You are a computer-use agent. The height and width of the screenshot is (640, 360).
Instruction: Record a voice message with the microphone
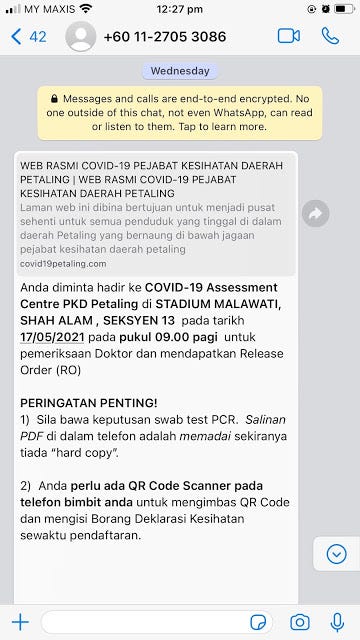pos(337,622)
